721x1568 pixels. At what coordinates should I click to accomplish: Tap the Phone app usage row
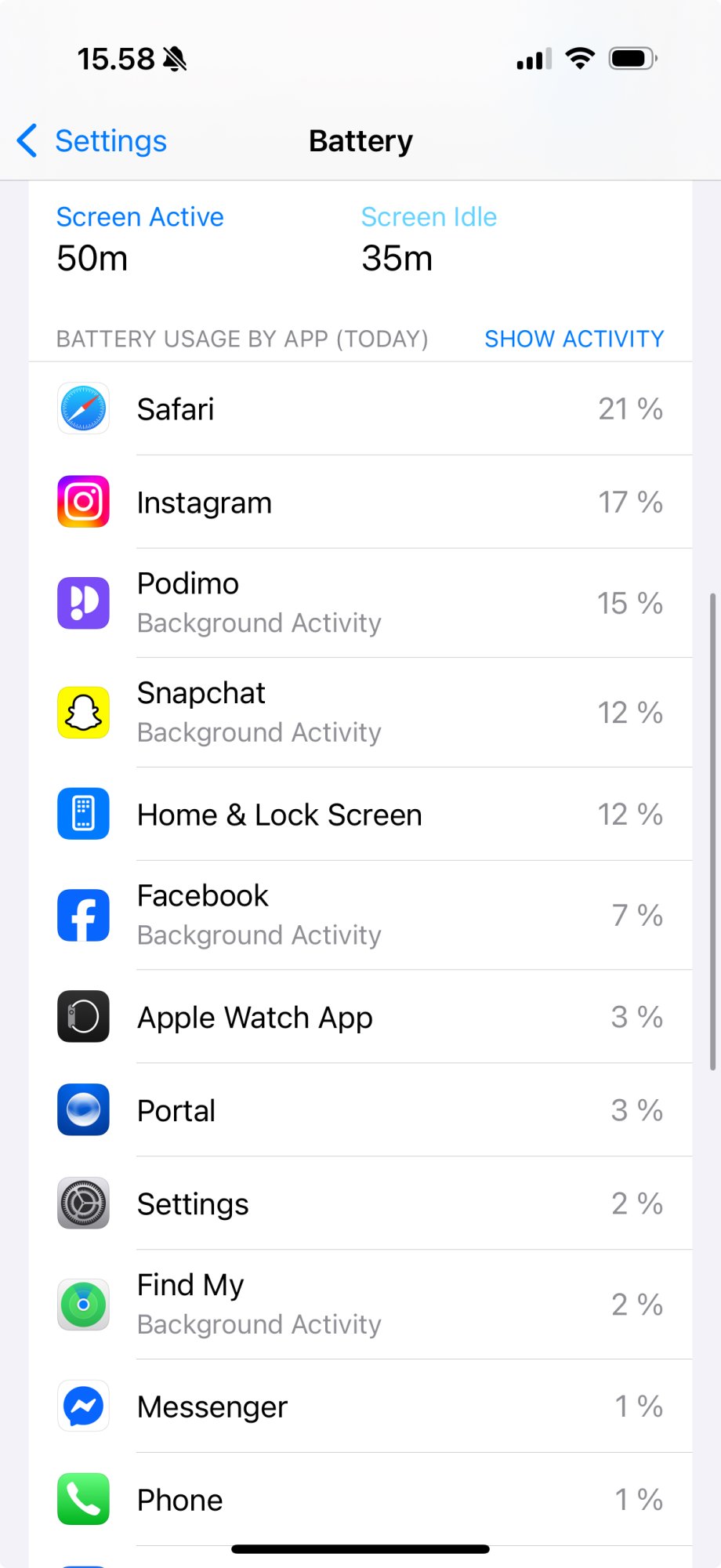click(x=360, y=1500)
